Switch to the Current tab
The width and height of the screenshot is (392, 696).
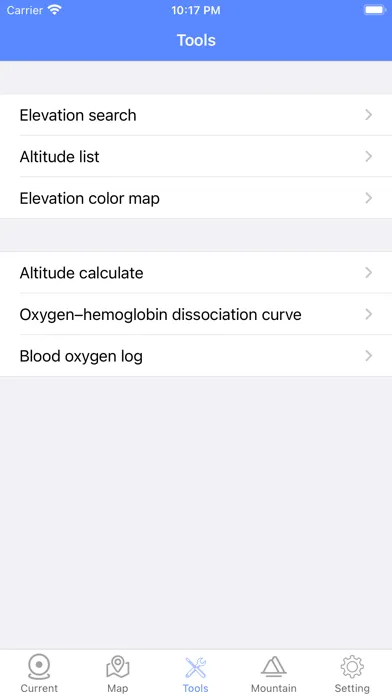39,674
